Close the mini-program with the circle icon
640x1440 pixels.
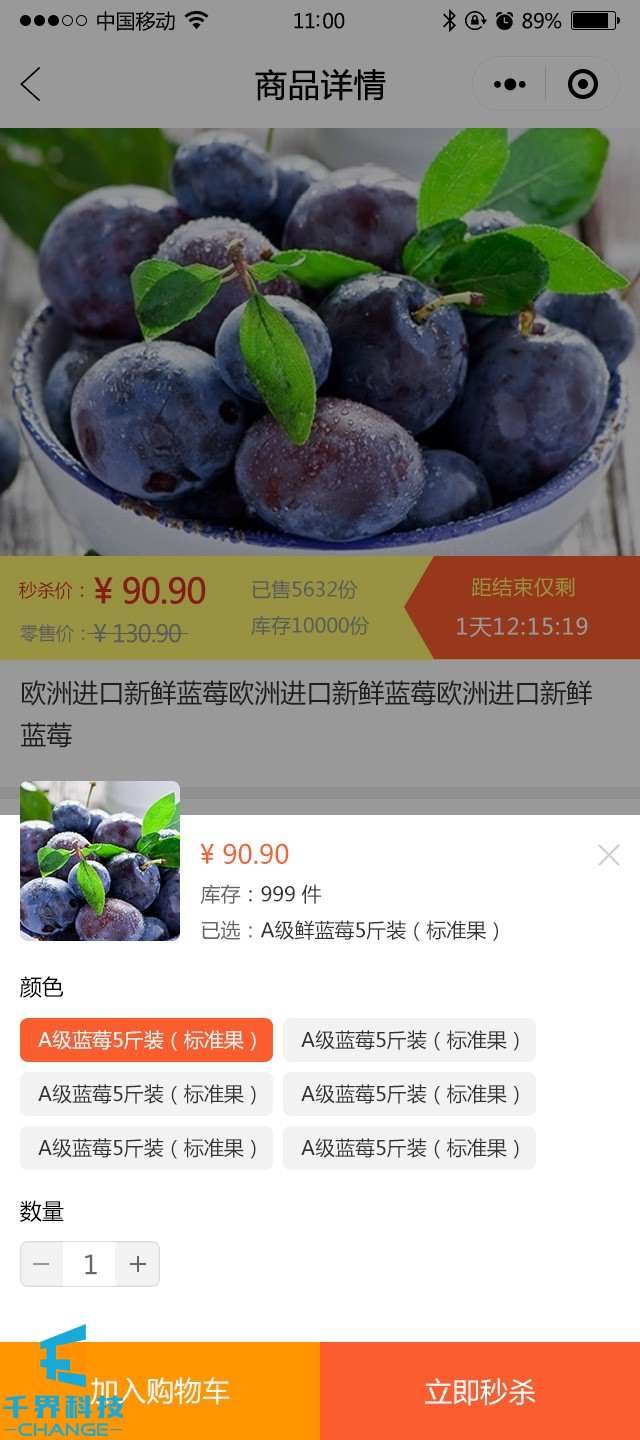tap(582, 85)
